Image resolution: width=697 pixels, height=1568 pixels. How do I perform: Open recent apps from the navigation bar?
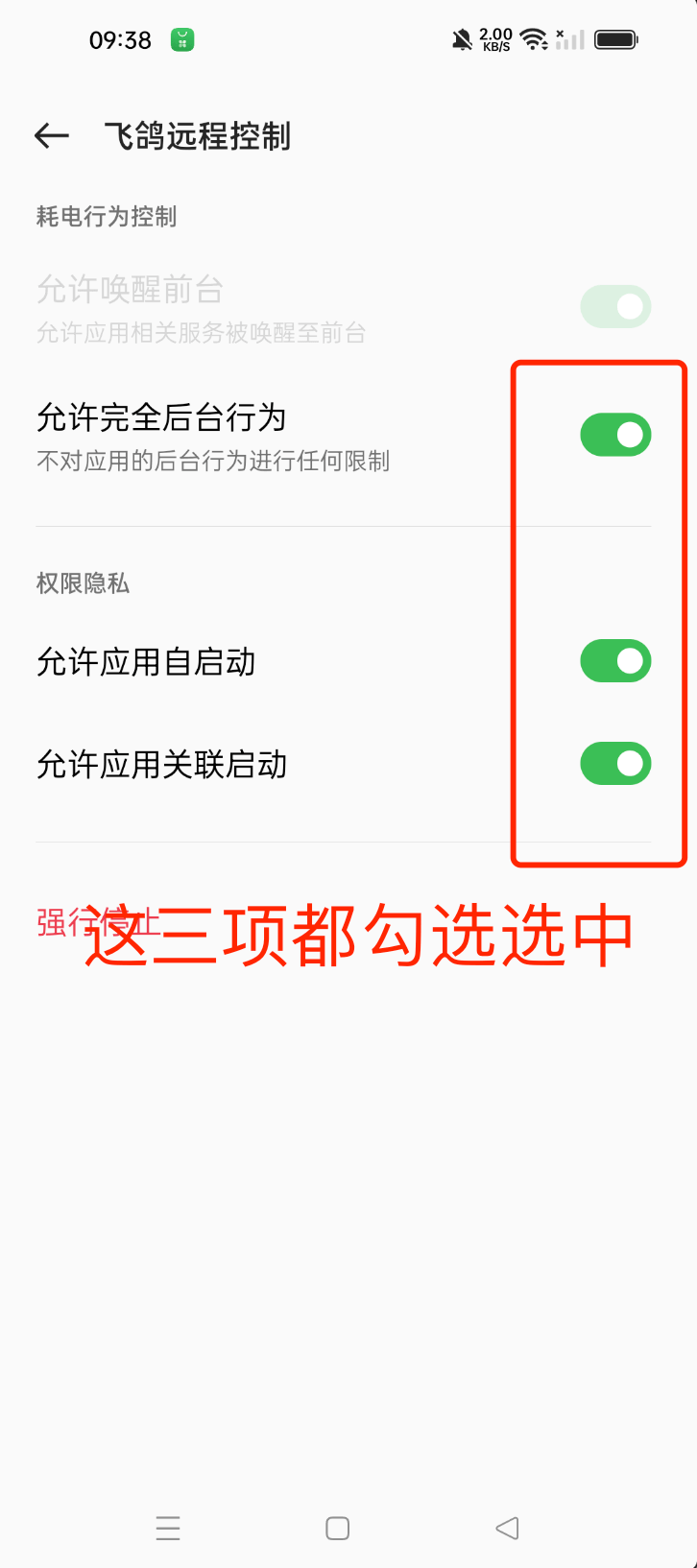pos(168,1528)
